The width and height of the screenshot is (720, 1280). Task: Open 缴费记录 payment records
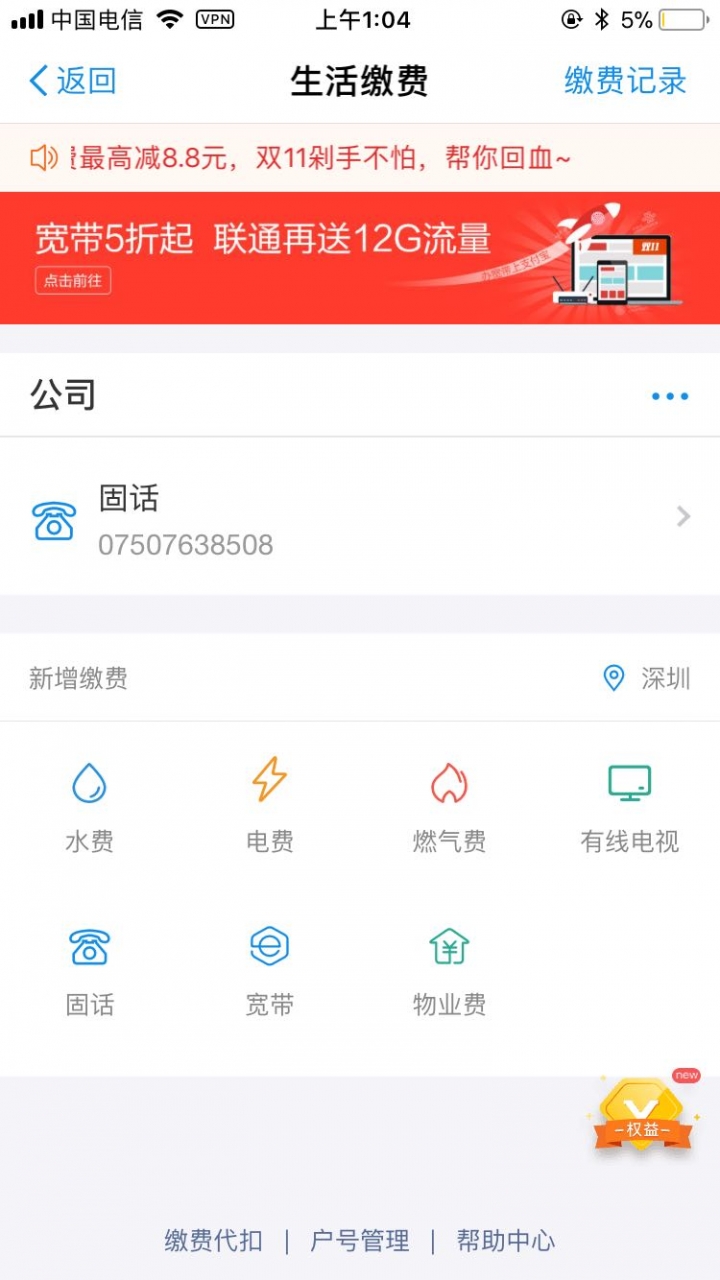pyautogui.click(x=625, y=81)
